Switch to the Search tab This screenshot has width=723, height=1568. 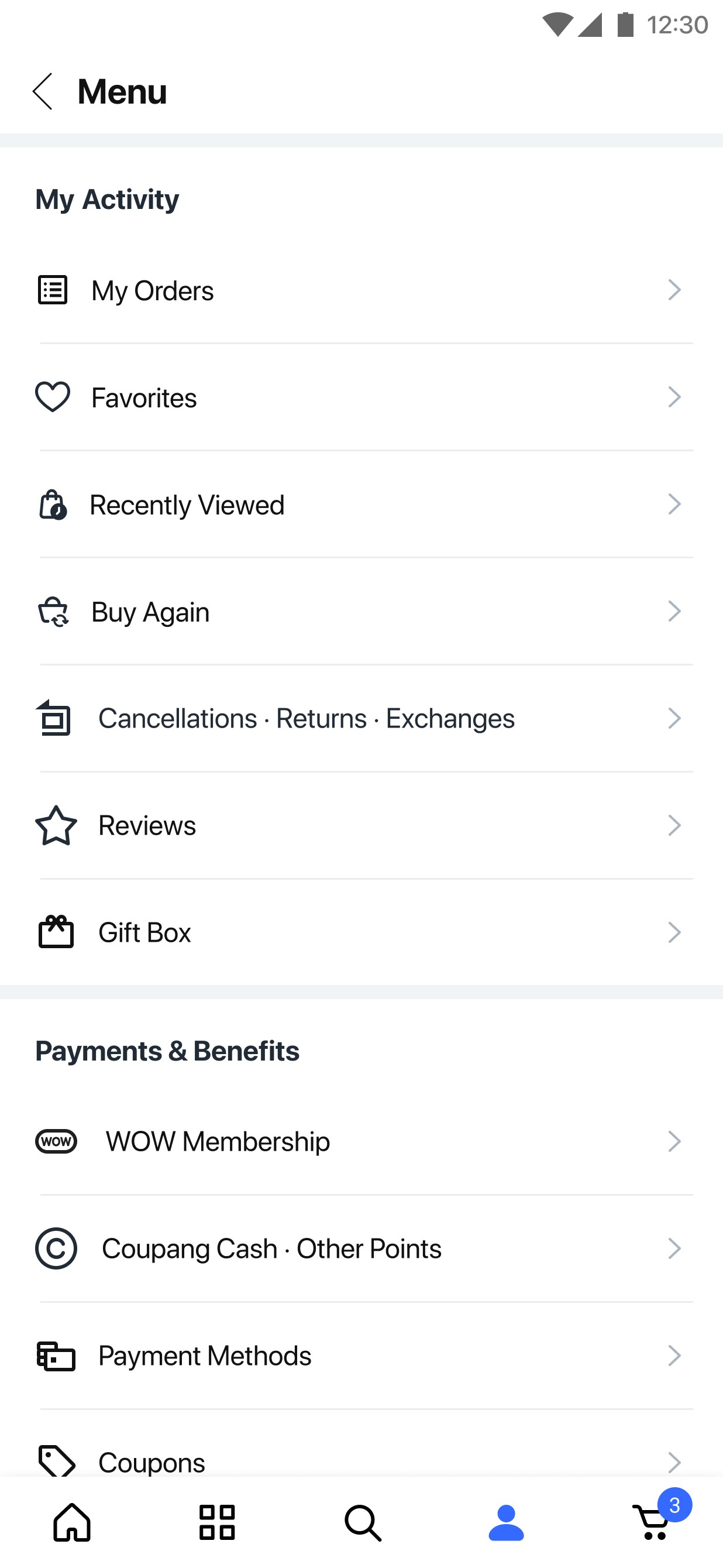point(363,1522)
